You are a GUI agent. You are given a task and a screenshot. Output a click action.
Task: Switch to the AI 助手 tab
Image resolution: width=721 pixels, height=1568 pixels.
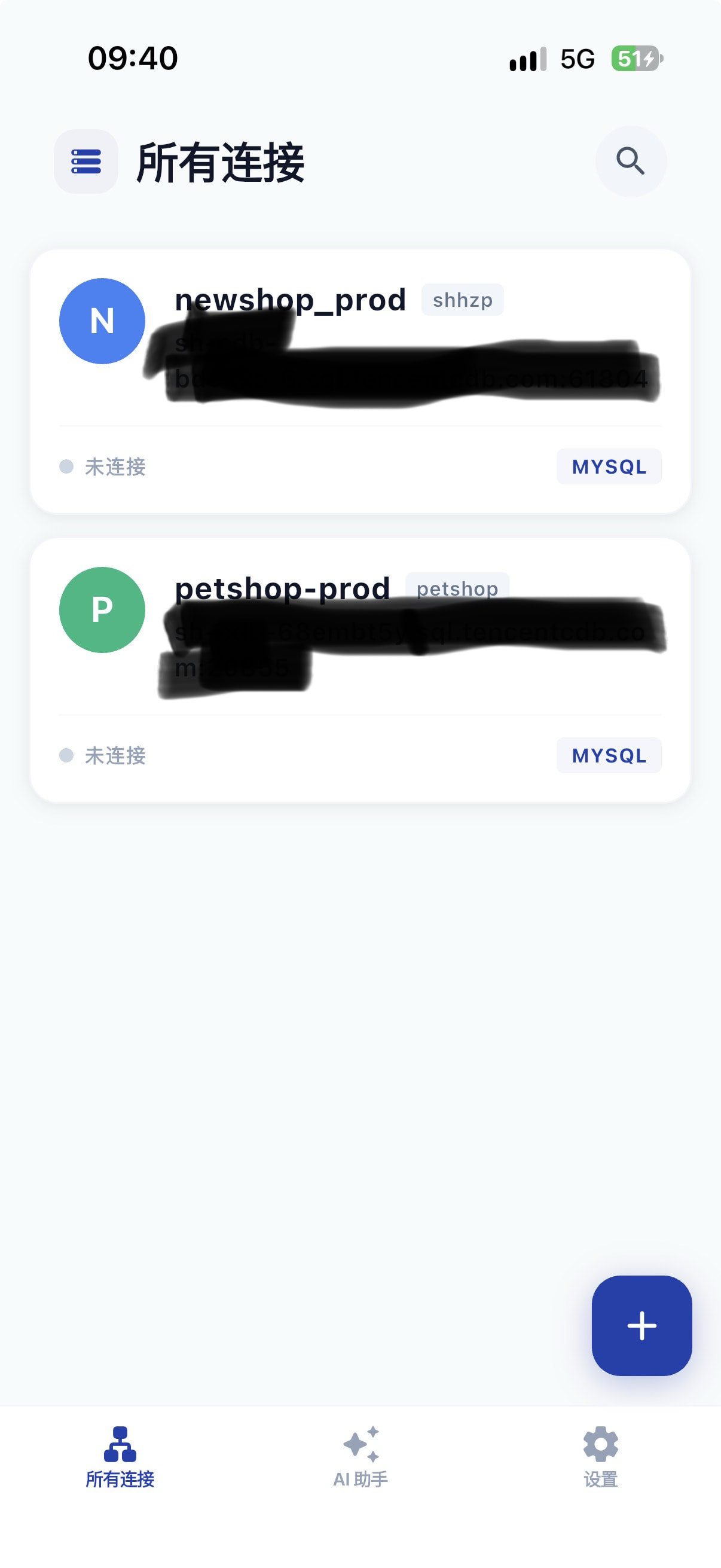(x=360, y=1457)
